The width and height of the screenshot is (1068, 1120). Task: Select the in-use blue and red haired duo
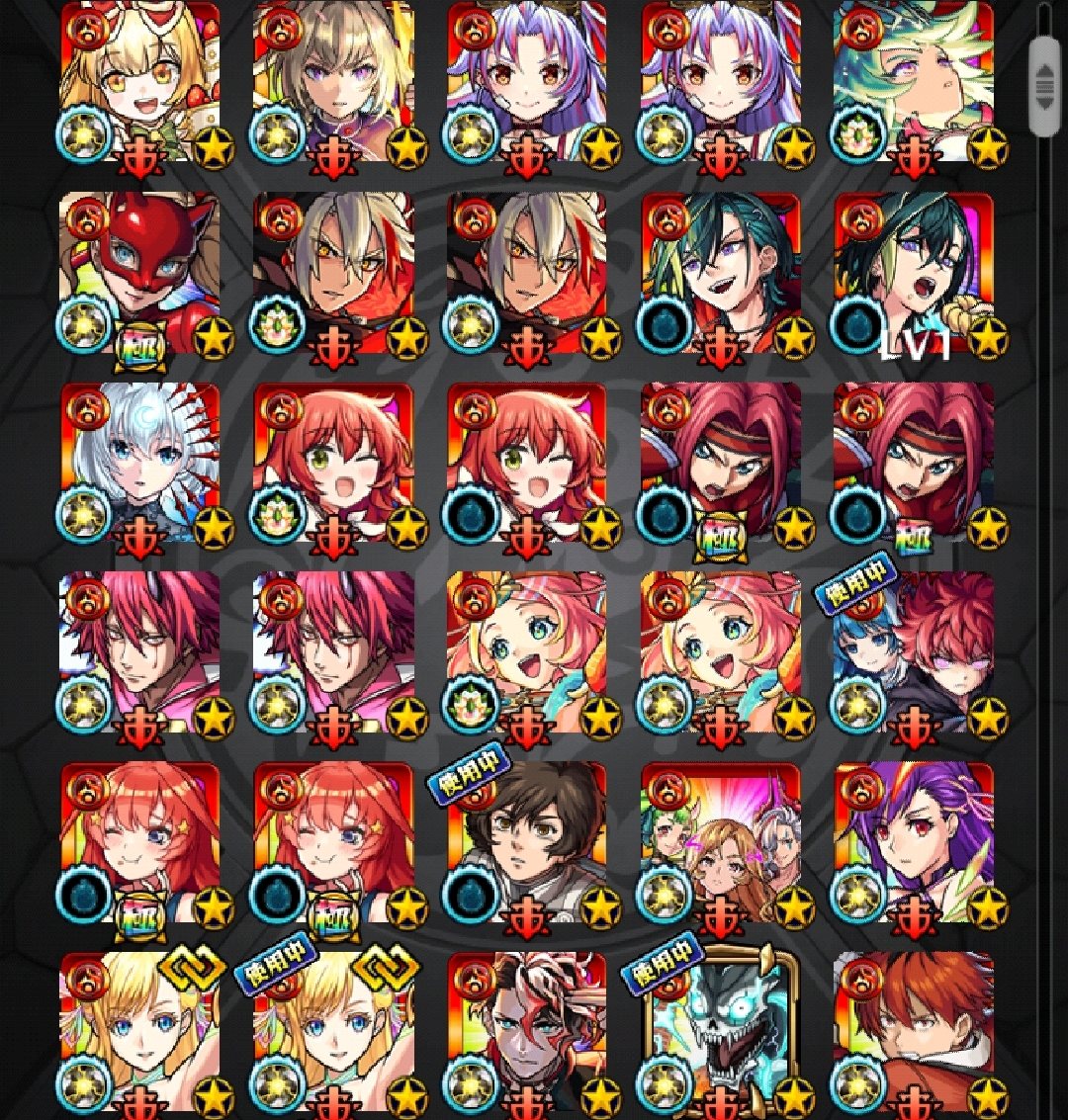coord(915,652)
